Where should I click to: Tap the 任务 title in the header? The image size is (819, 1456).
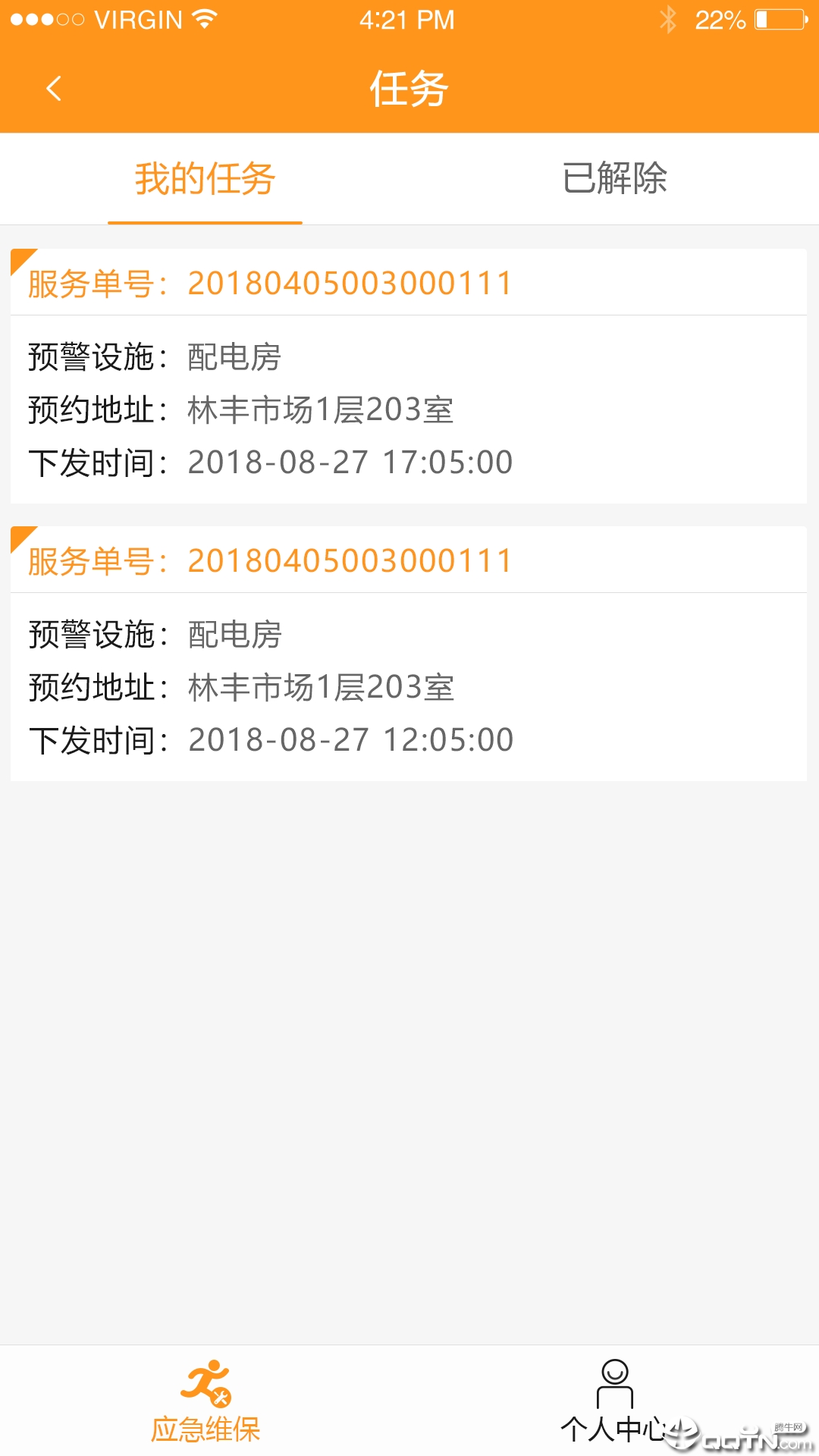(x=409, y=87)
